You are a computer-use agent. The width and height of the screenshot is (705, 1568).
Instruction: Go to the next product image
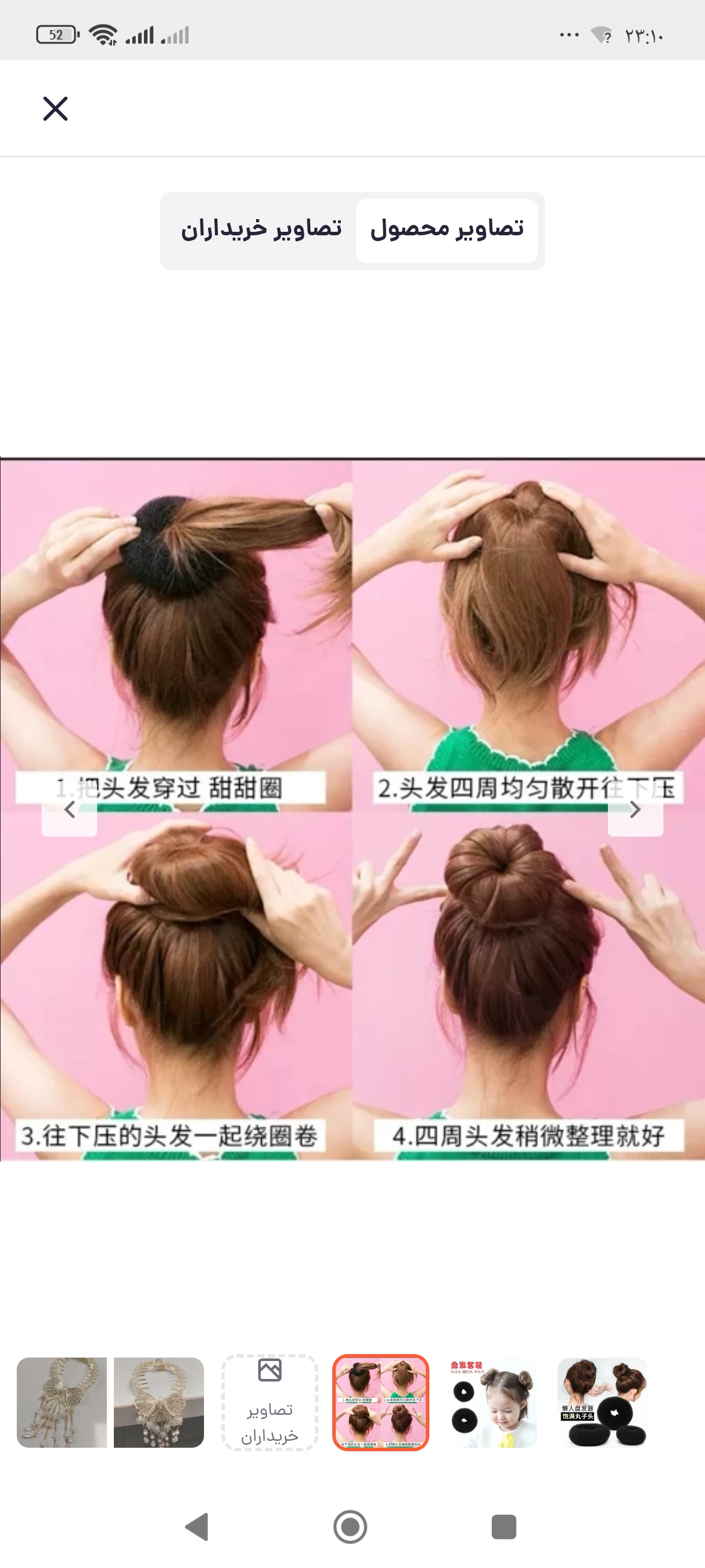click(635, 809)
